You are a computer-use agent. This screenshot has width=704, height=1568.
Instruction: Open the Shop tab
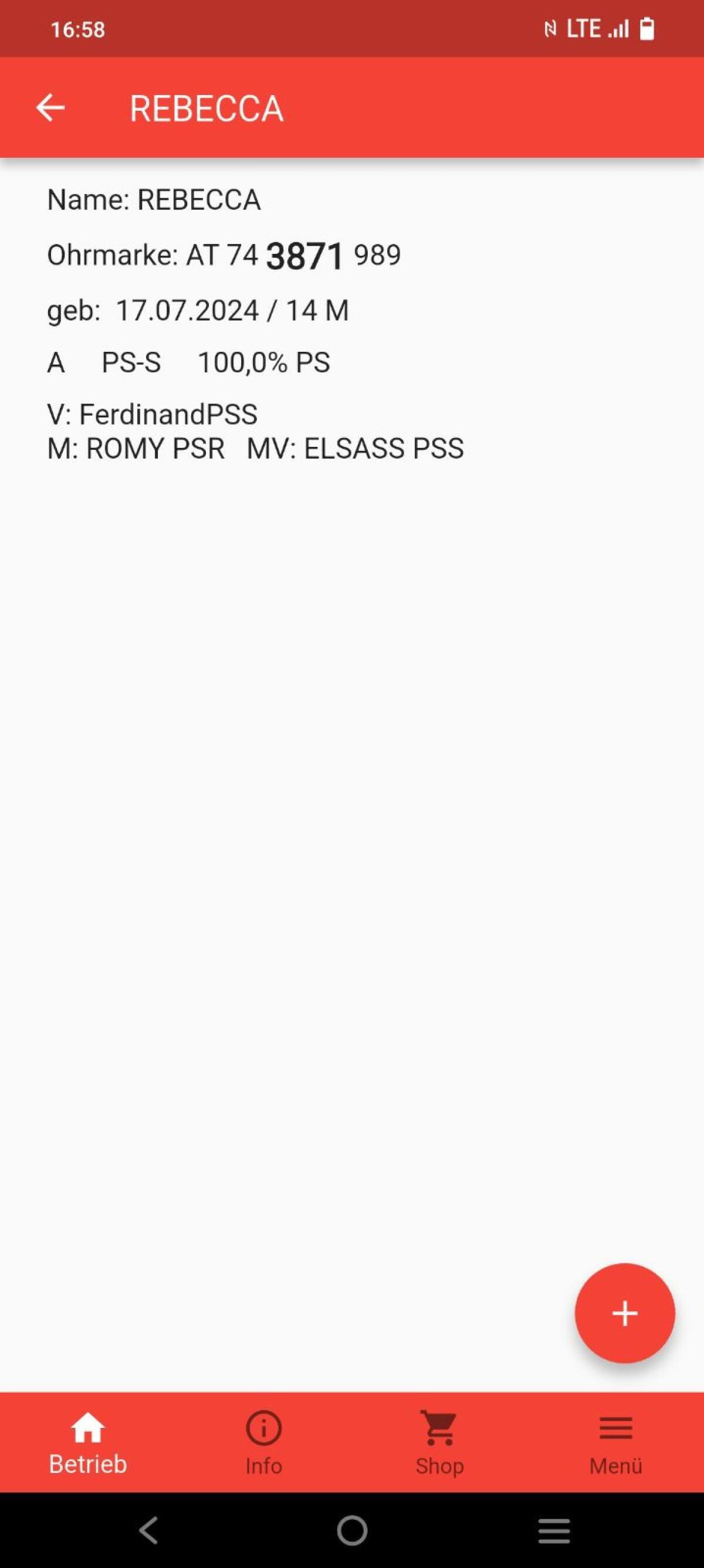(439, 1443)
